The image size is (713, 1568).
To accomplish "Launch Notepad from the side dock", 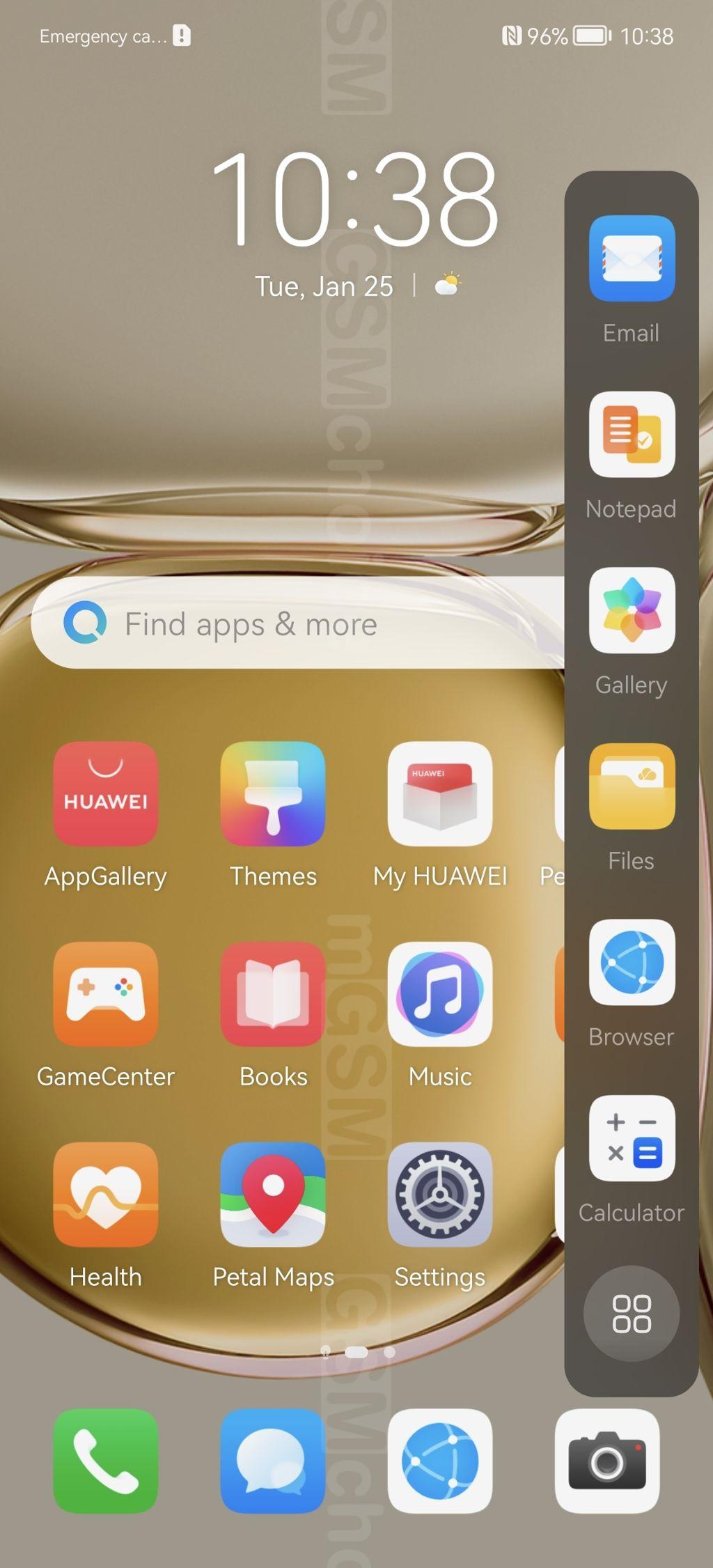I will 632,435.
